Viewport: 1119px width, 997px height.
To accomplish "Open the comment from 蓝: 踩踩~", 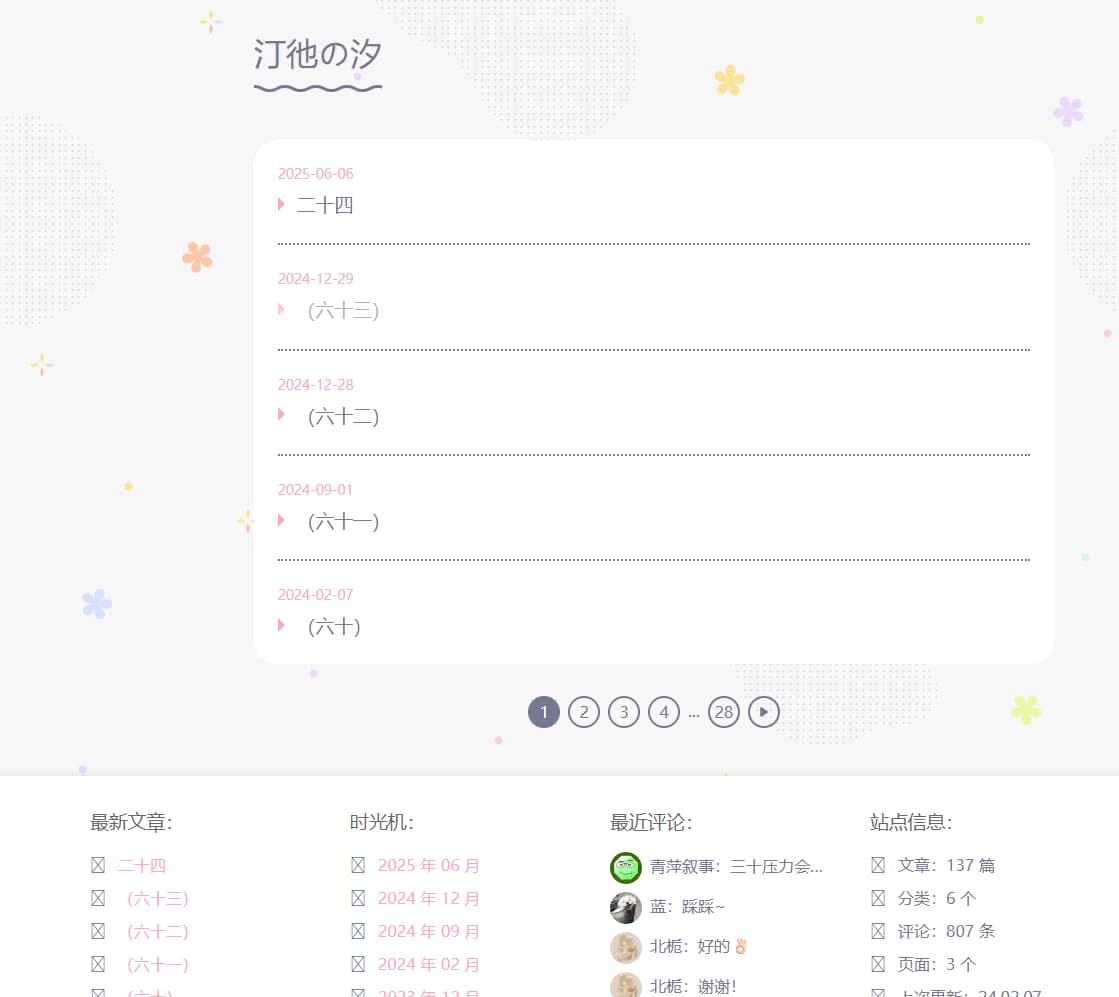I will [x=688, y=907].
